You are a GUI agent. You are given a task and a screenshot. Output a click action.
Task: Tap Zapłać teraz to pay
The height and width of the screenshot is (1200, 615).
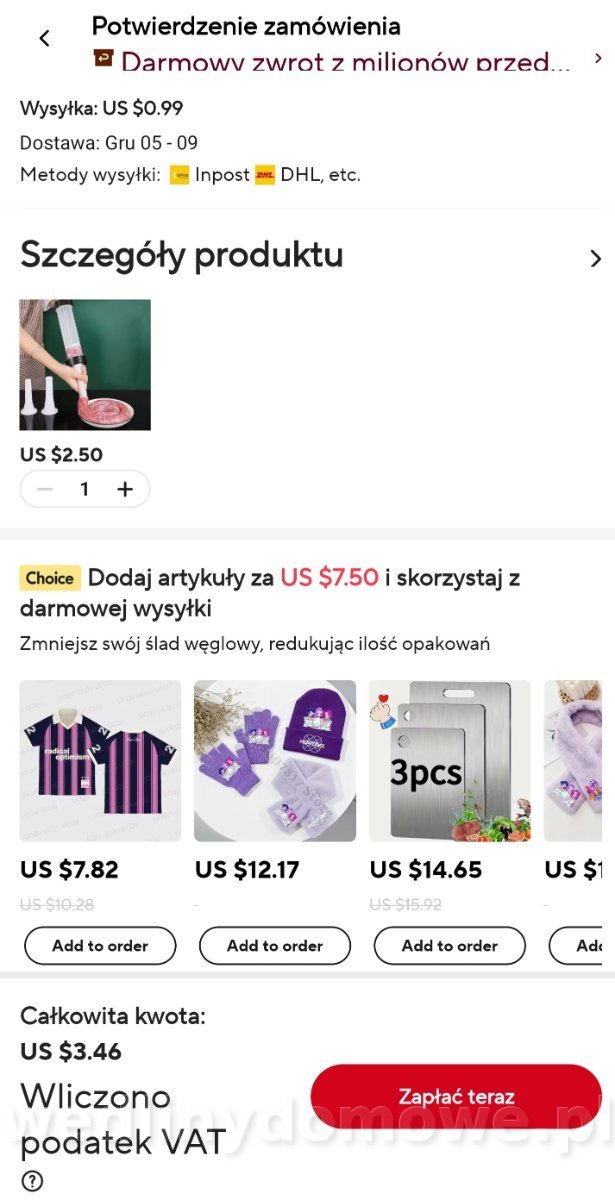coord(456,1097)
